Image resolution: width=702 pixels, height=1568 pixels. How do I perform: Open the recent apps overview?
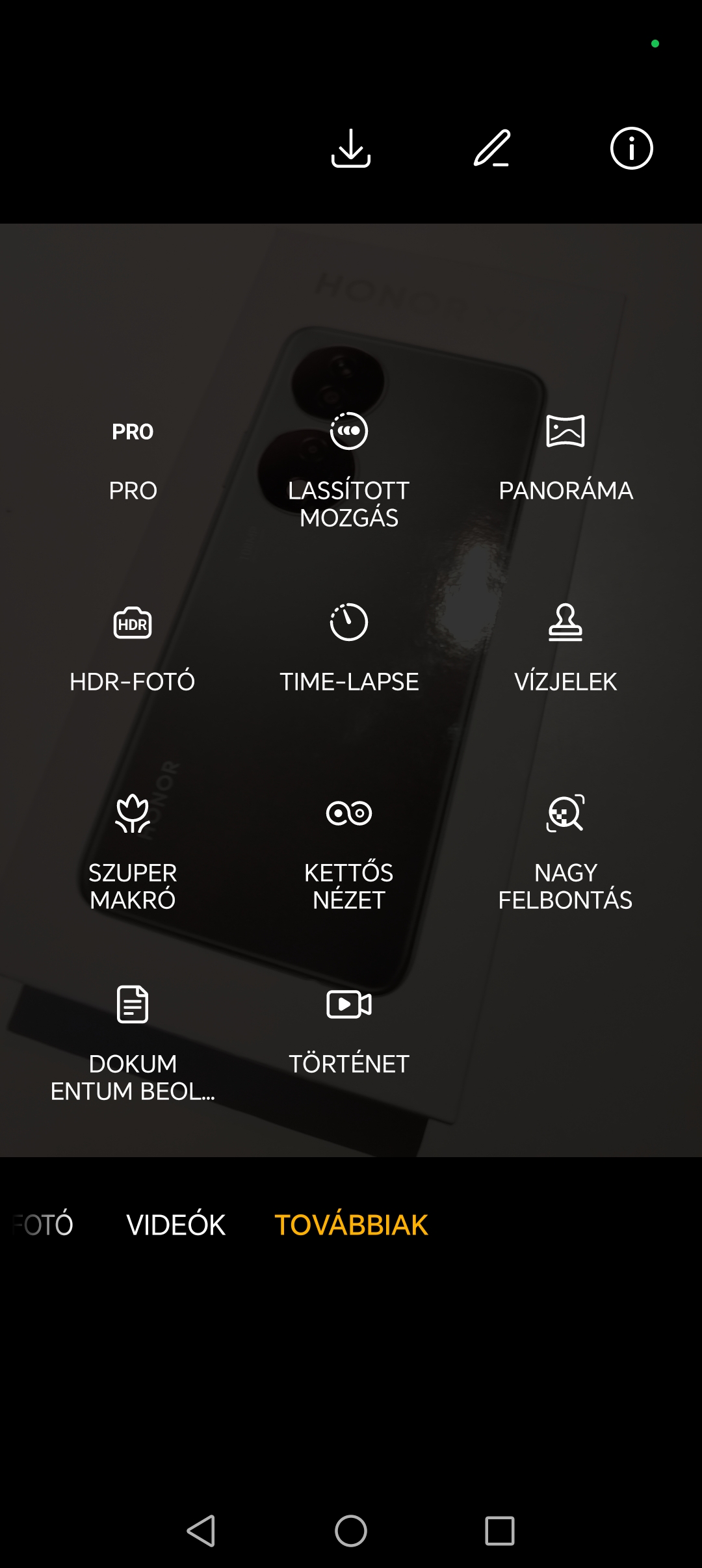[x=500, y=1531]
